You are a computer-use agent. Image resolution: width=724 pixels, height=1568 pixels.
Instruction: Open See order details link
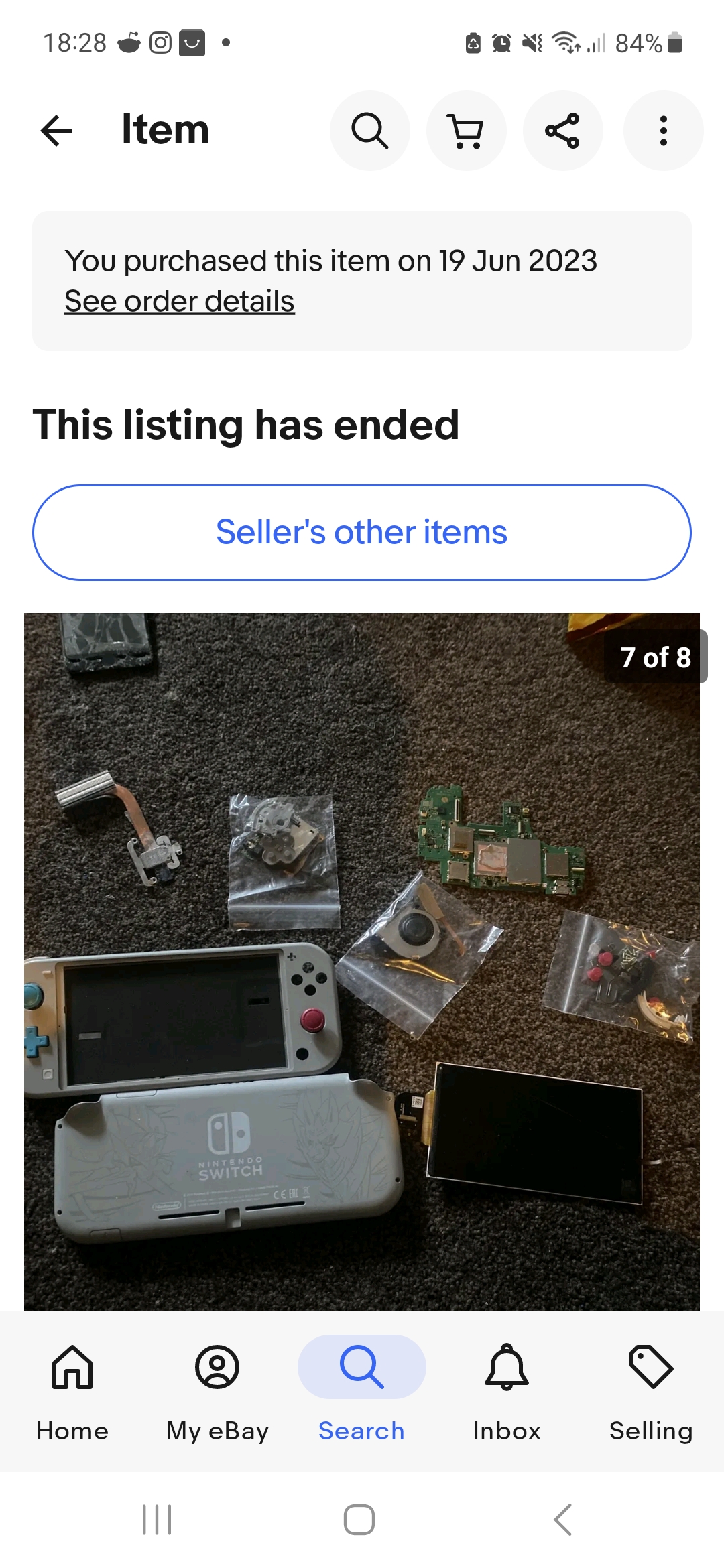pos(180,301)
